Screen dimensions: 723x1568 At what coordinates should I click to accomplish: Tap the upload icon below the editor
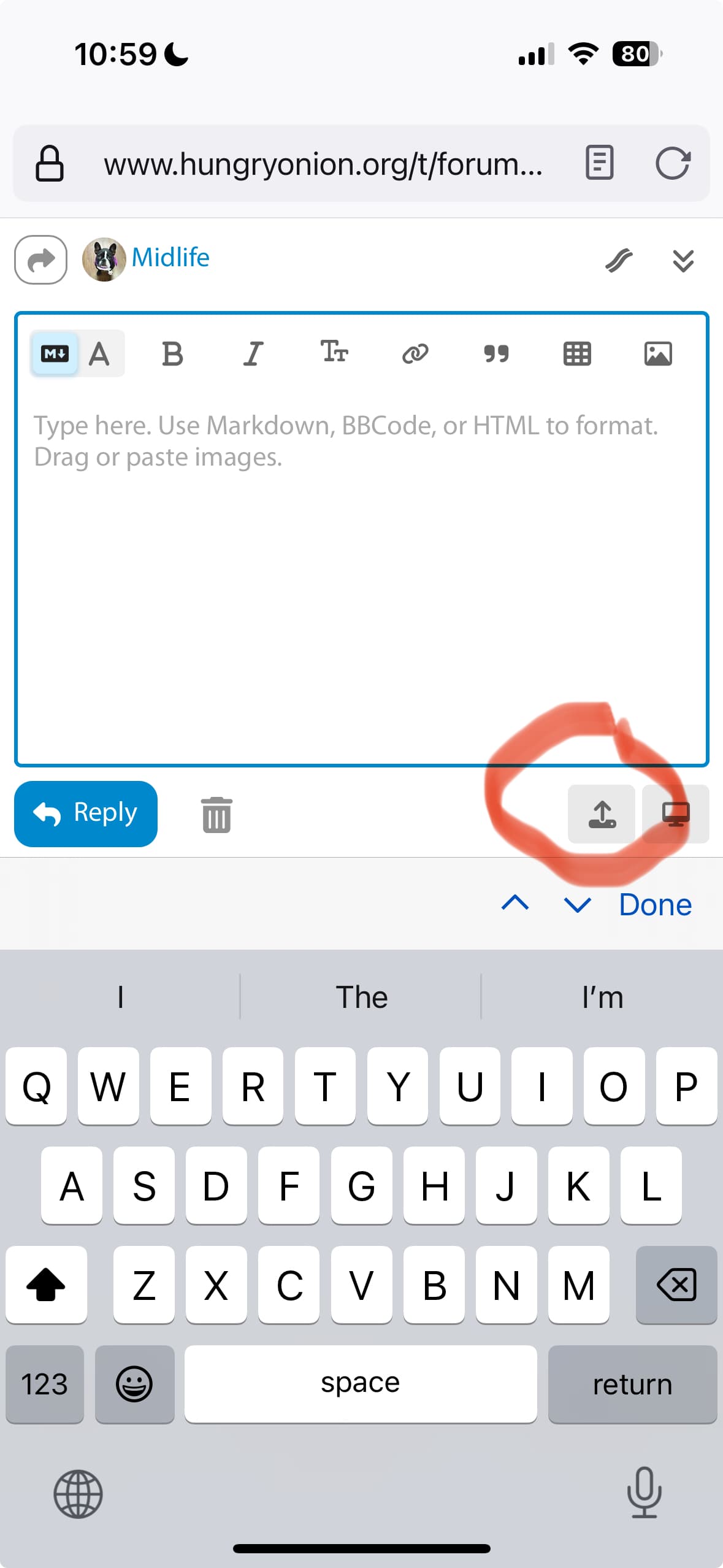click(x=602, y=814)
